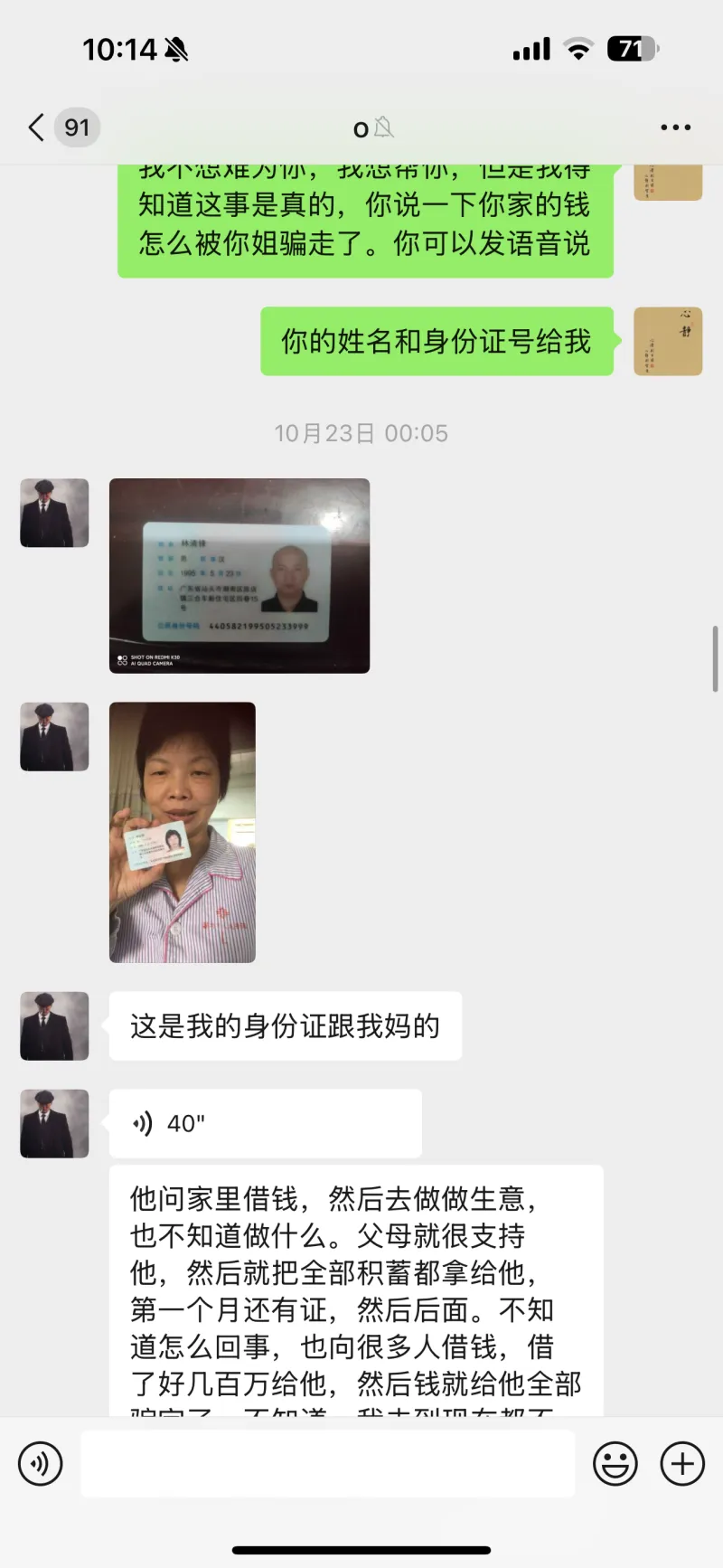The image size is (723, 1568).
Task: Open the plus attachments menu
Action: [x=682, y=1463]
